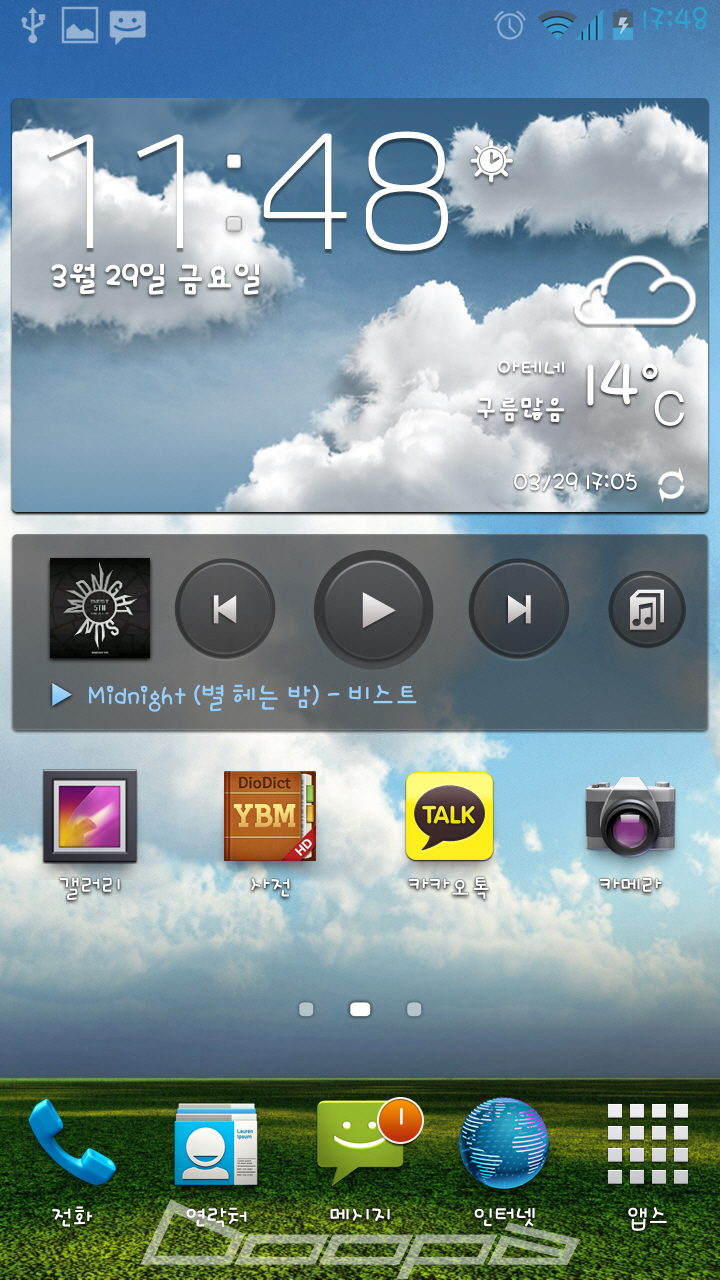
Task: Go to the first home page indicator
Action: tap(306, 1010)
